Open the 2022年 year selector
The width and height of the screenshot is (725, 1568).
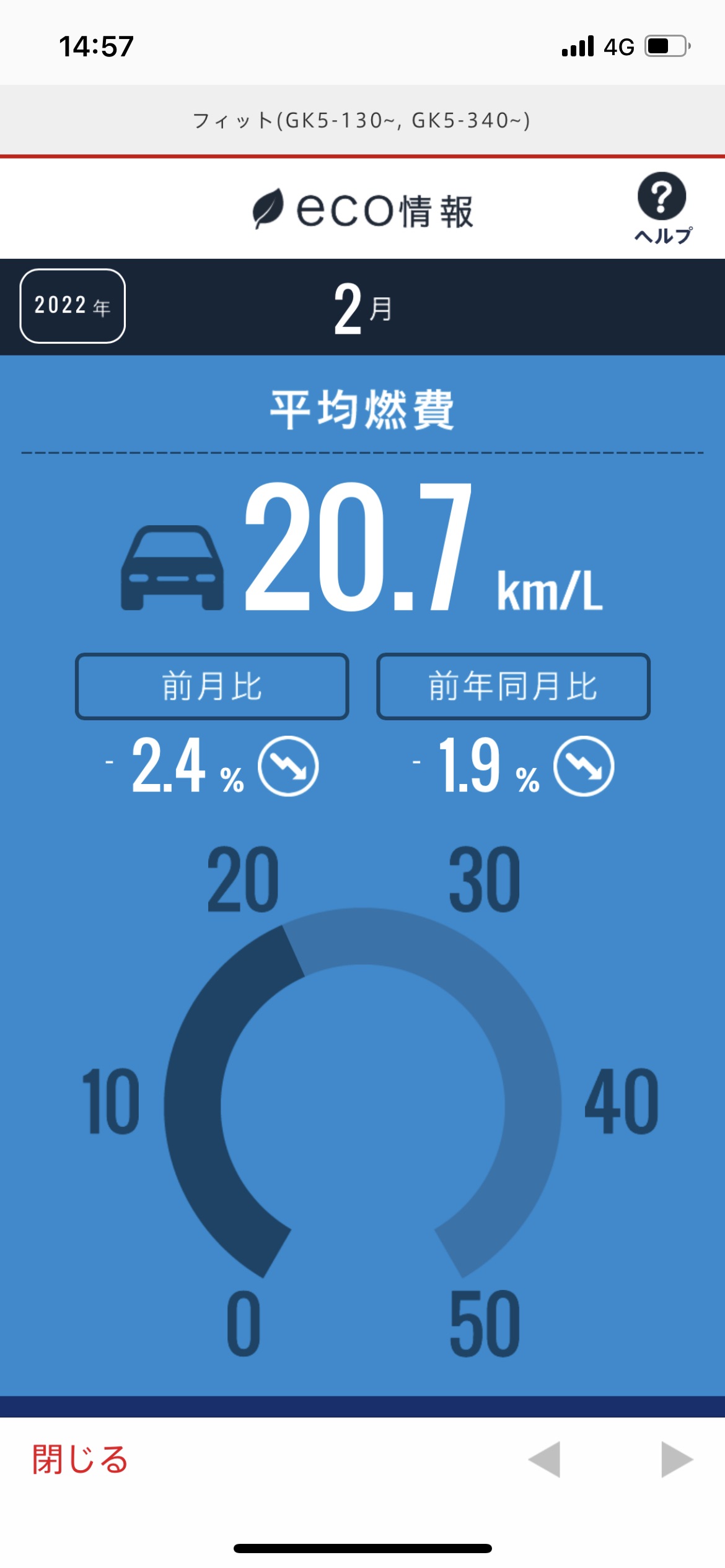tap(72, 306)
